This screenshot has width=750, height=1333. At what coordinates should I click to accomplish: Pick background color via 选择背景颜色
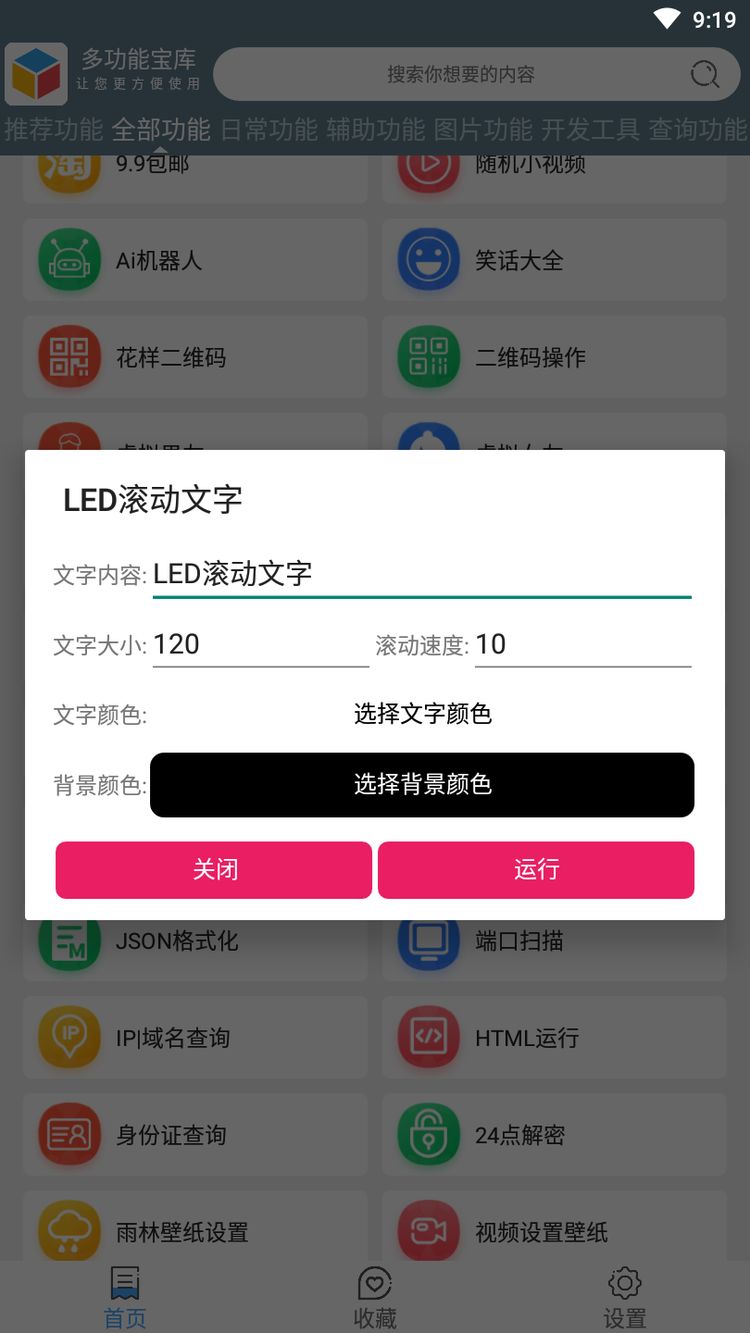(422, 785)
